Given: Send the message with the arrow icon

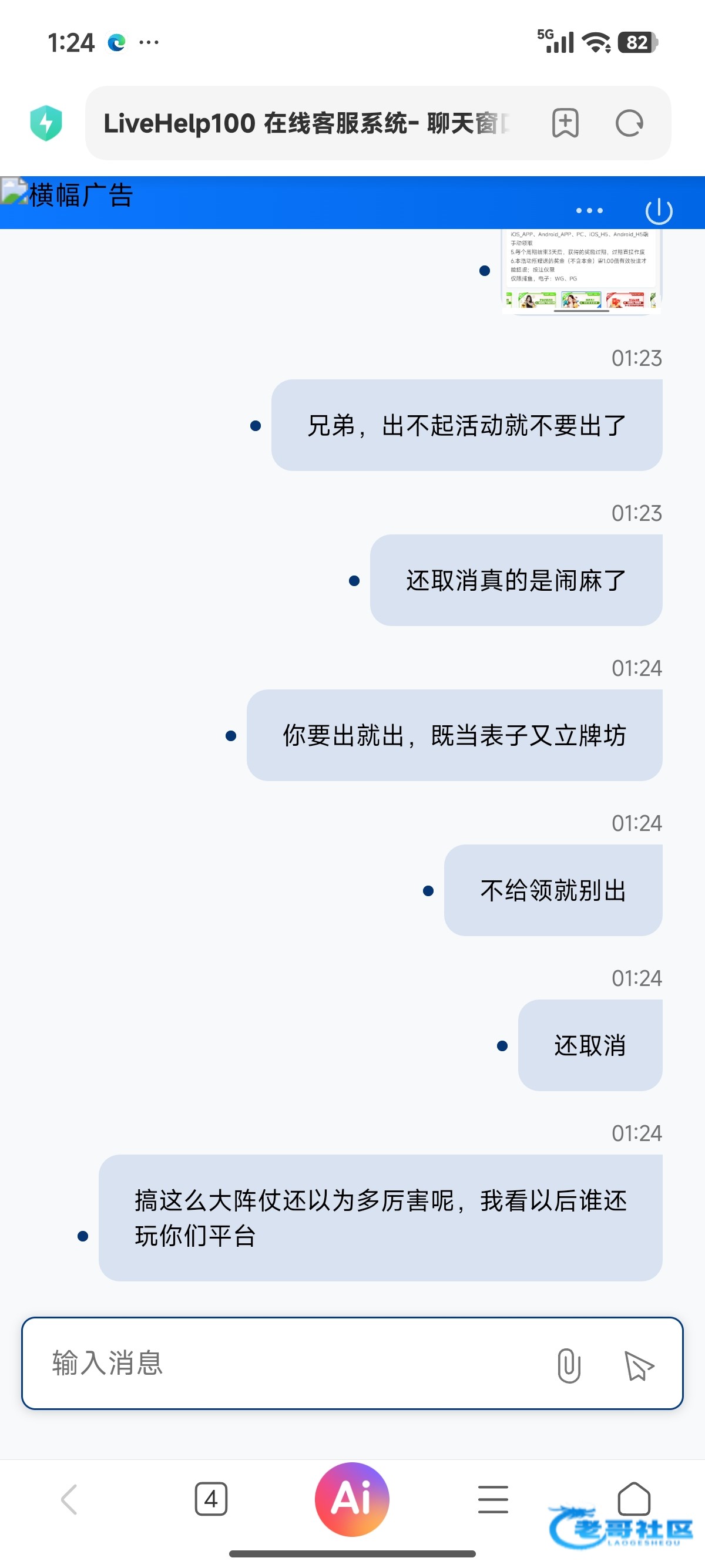Looking at the screenshot, I should click(x=638, y=1365).
